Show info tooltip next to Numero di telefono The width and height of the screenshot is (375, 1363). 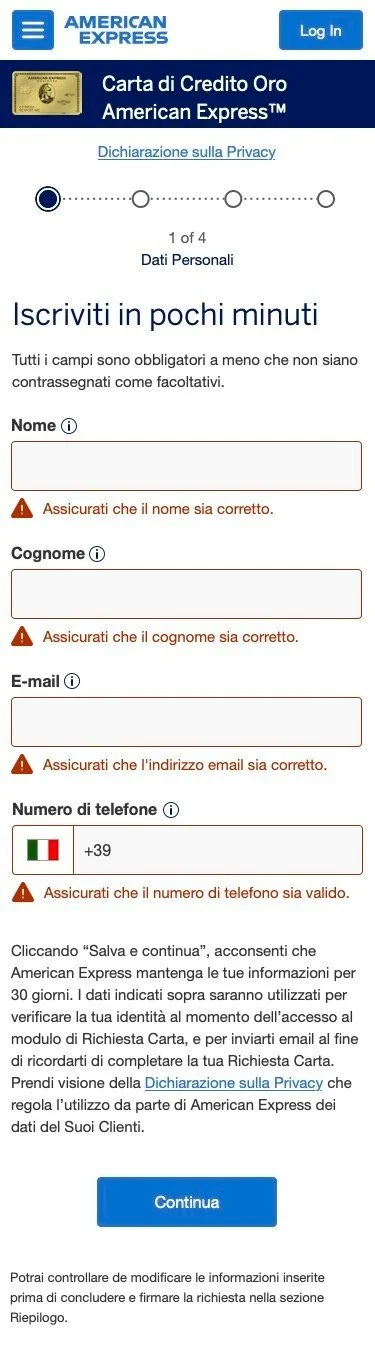(170, 810)
